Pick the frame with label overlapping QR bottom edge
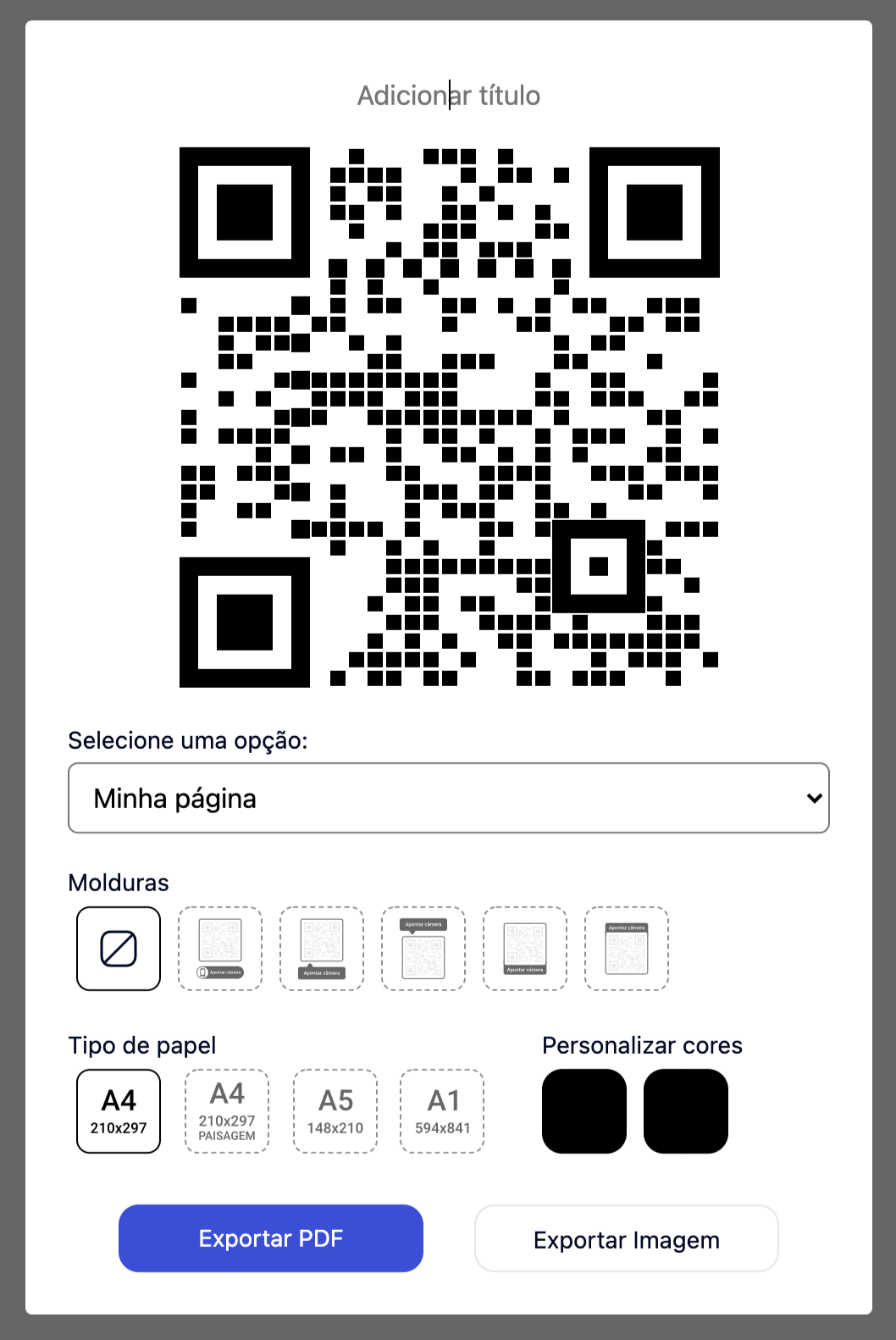This screenshot has width=896, height=1340. [524, 948]
